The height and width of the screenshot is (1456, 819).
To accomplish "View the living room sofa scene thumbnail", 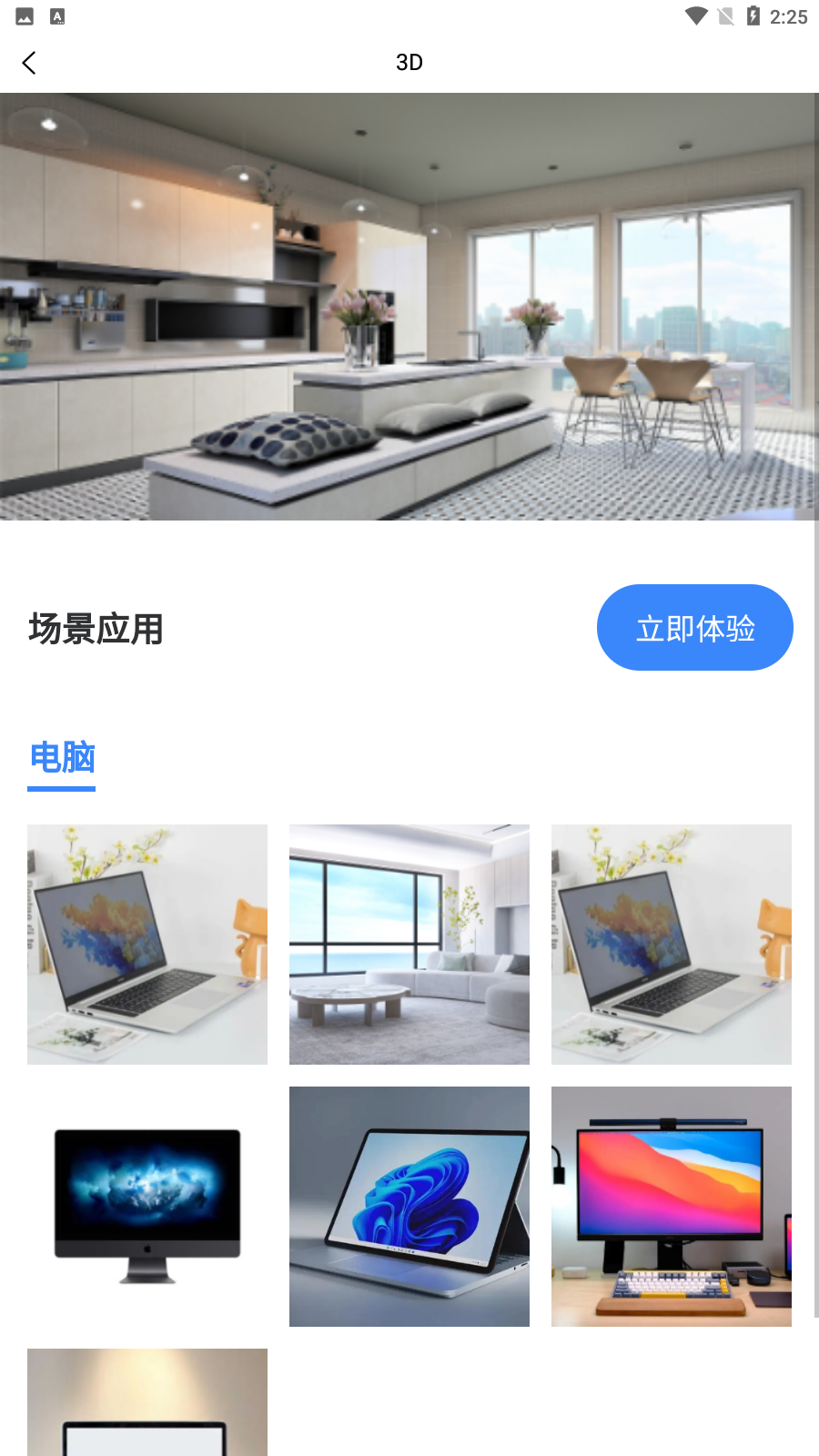I will pyautogui.click(x=409, y=945).
